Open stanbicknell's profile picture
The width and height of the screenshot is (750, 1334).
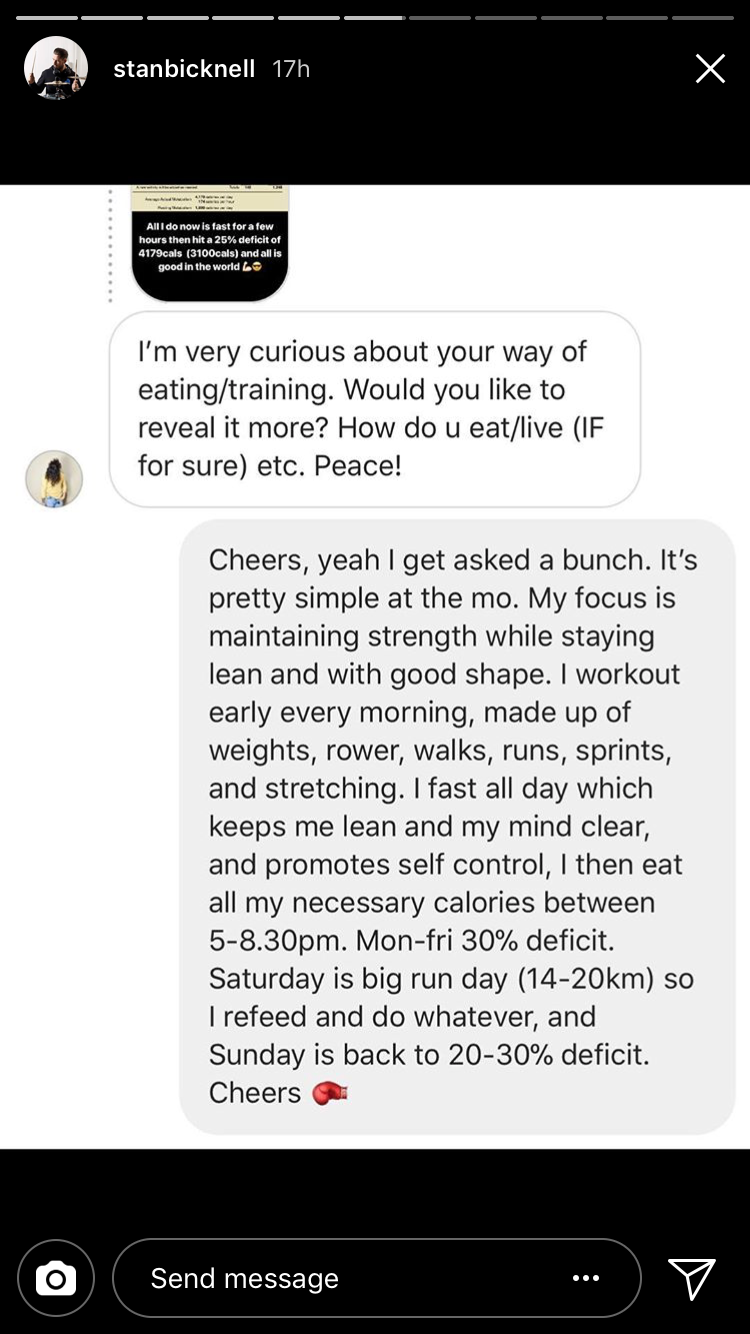point(56,68)
